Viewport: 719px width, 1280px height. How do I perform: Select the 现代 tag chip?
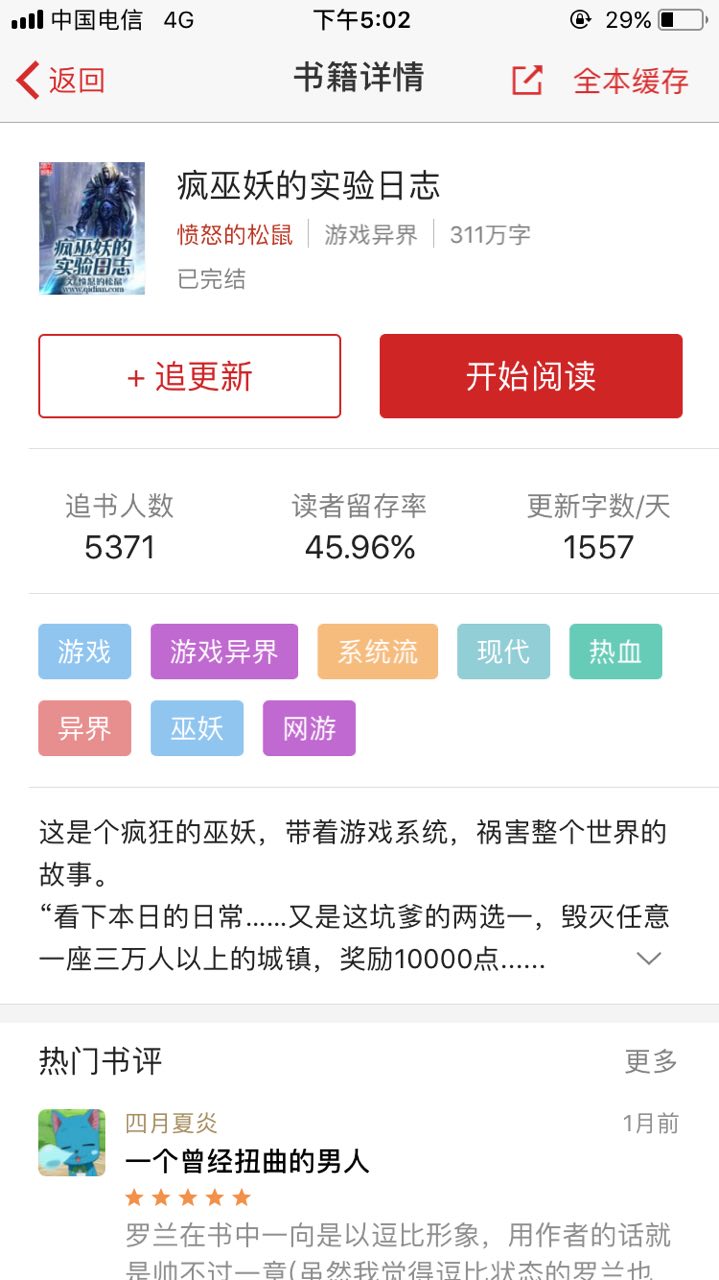click(x=503, y=652)
